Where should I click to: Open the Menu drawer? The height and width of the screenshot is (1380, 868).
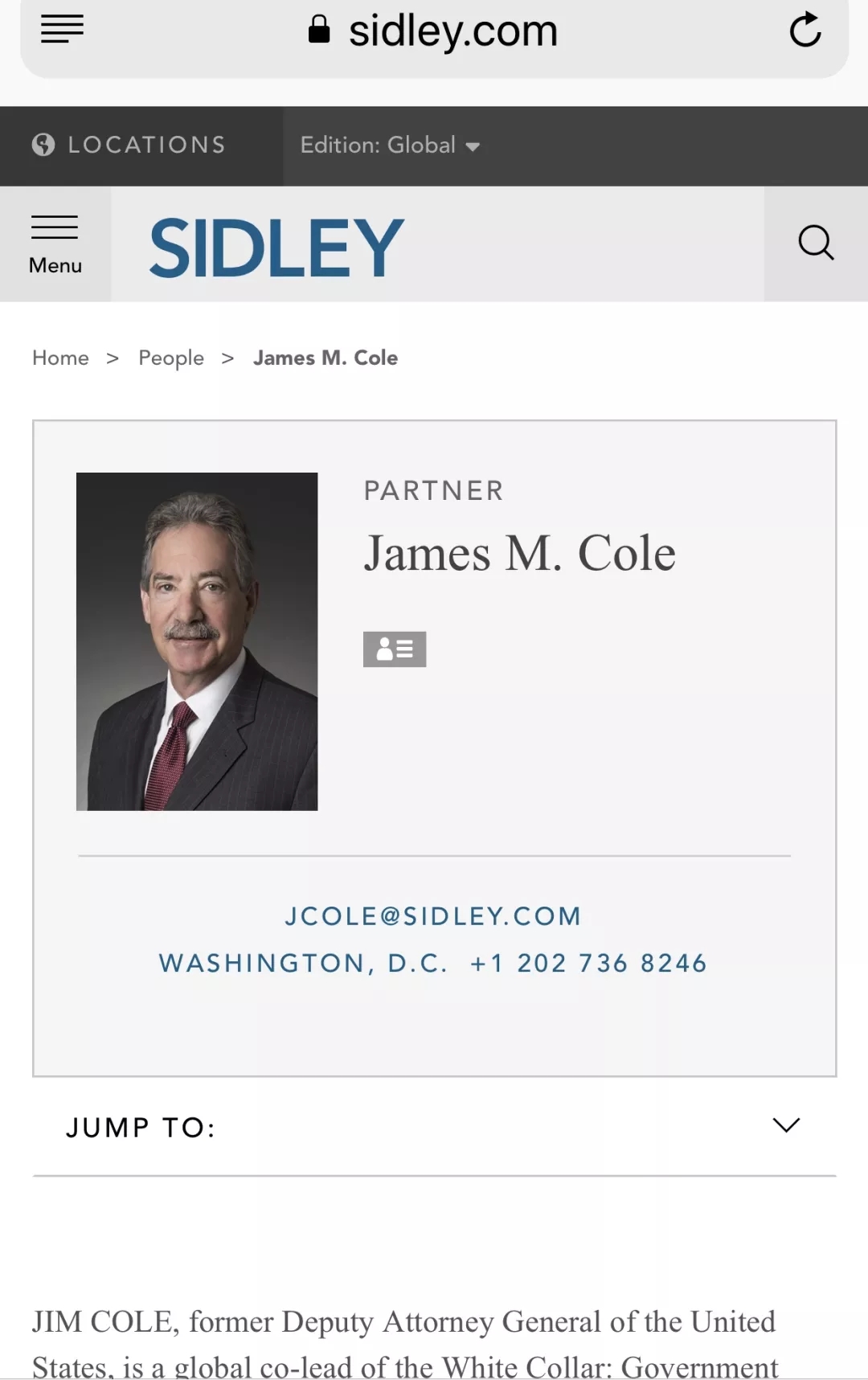click(55, 244)
